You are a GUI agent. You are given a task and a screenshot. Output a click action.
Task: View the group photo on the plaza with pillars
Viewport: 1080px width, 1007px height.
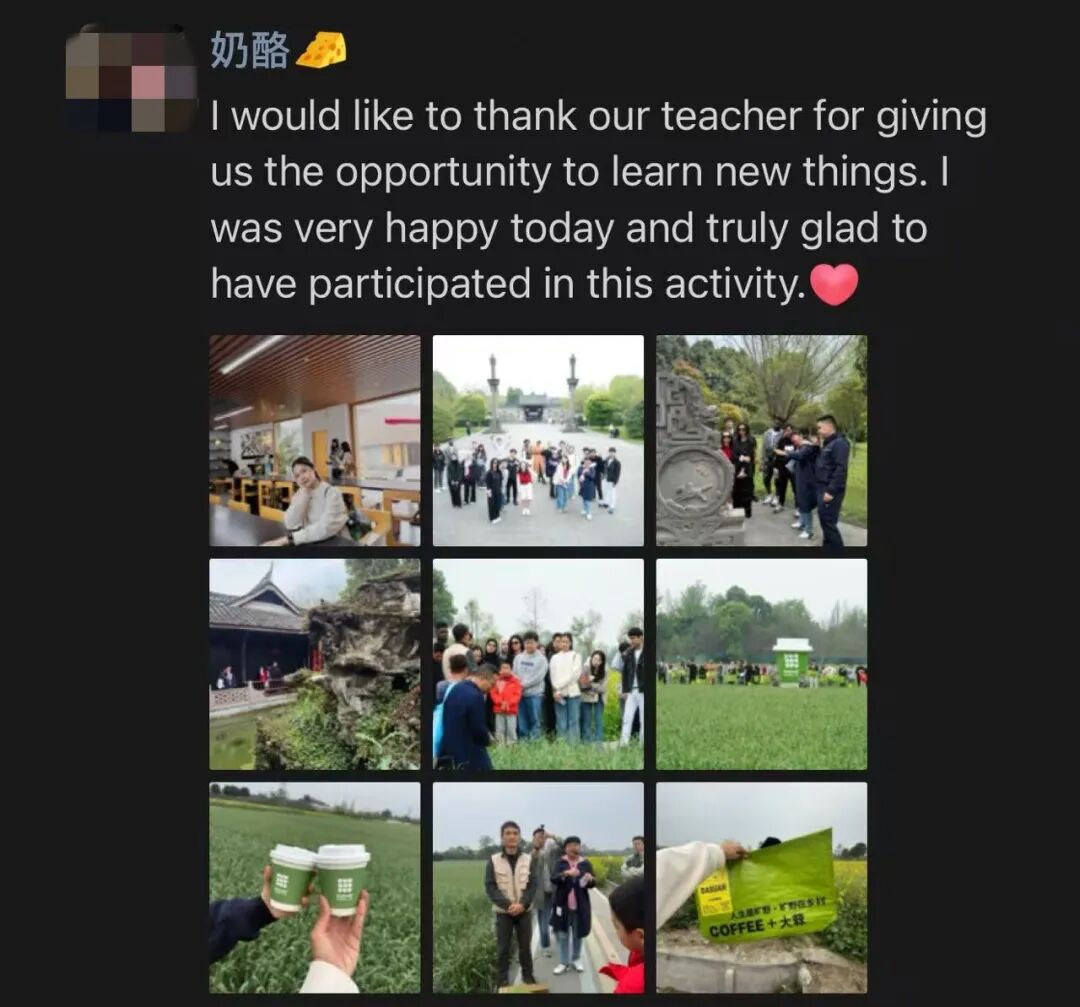coord(538,440)
